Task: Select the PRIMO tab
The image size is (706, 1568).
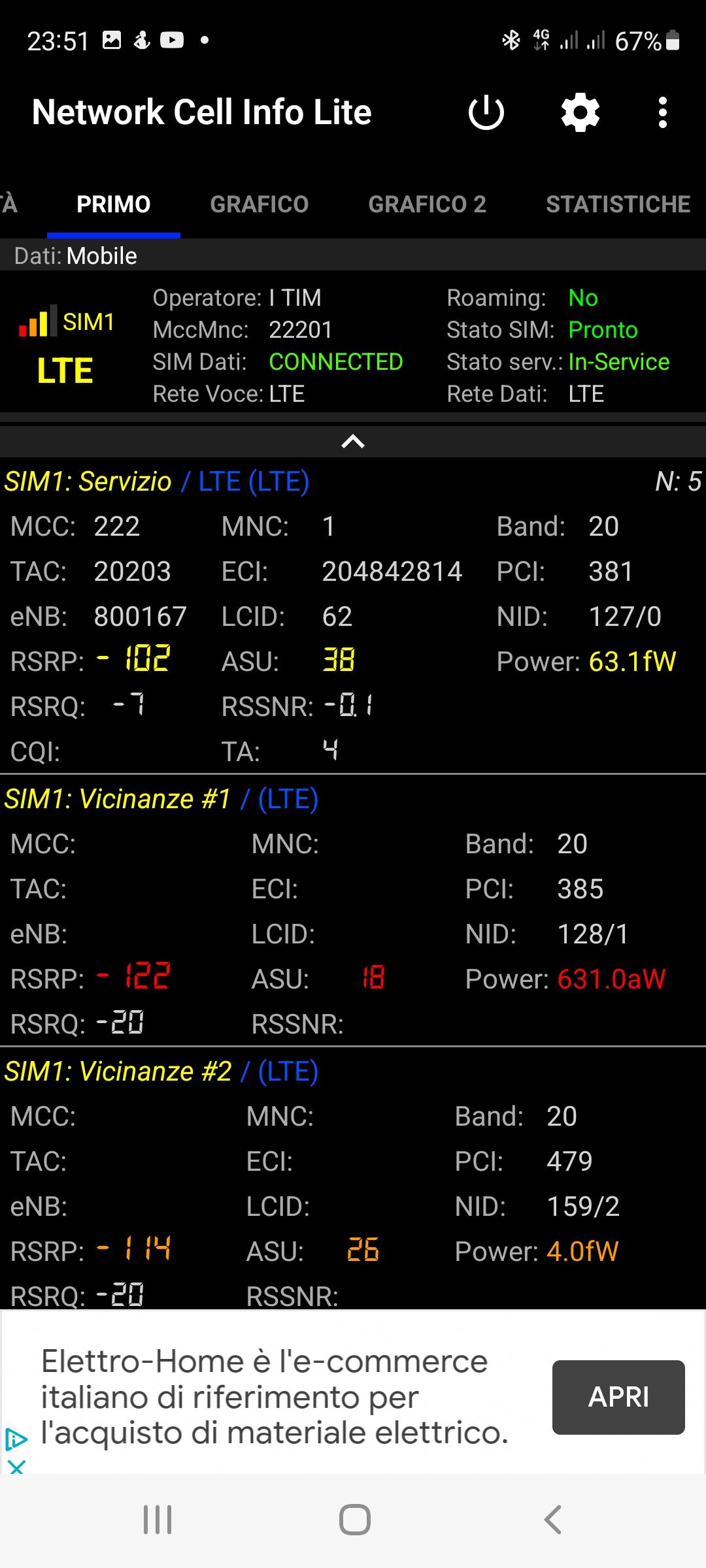Action: point(114,204)
